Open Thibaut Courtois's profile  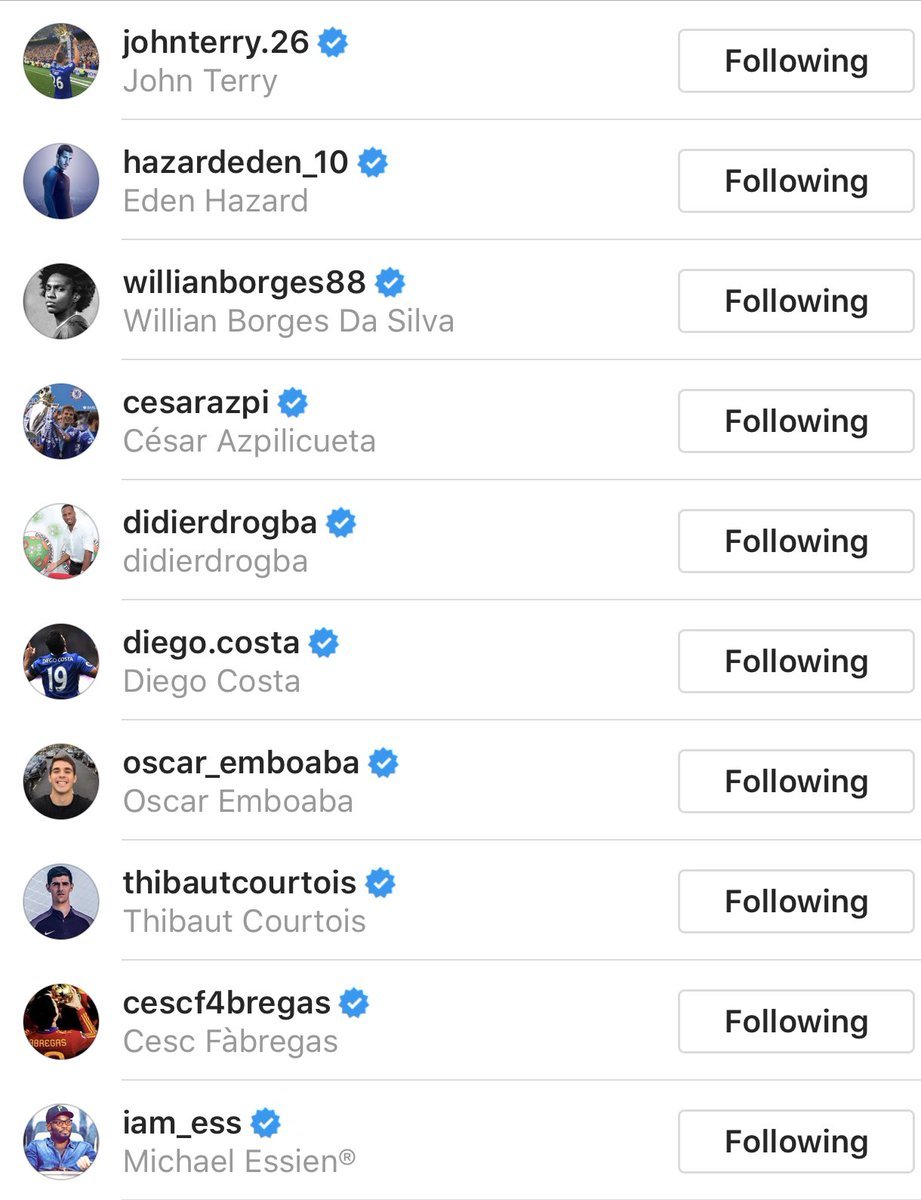click(239, 883)
